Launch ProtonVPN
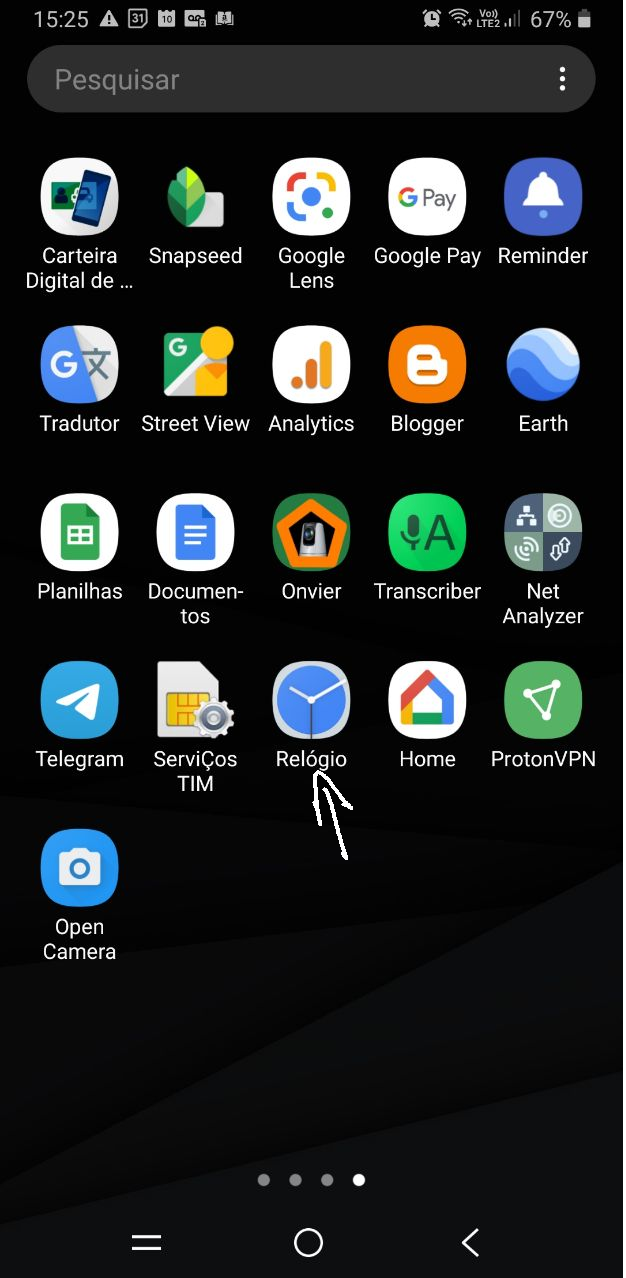 (x=543, y=701)
